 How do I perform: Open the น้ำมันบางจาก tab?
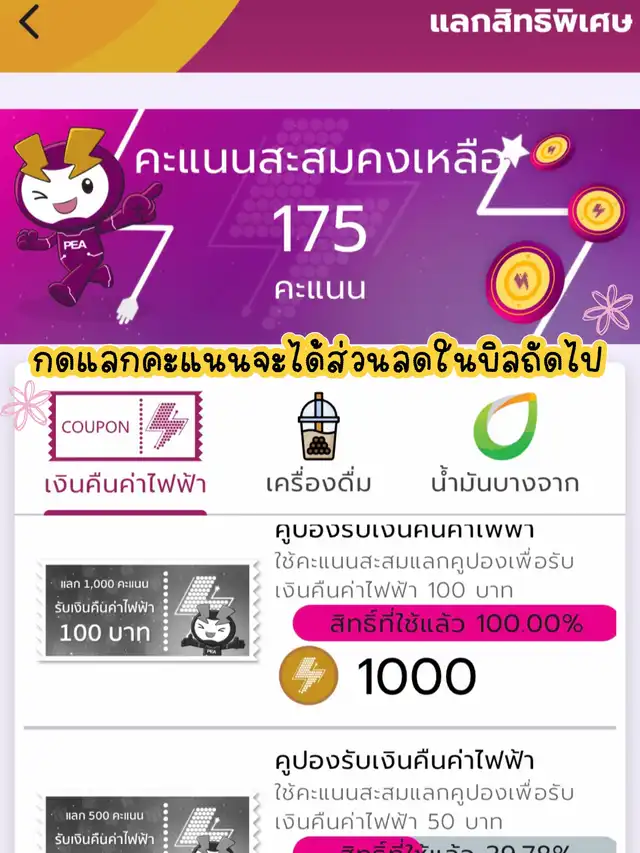click(x=505, y=445)
